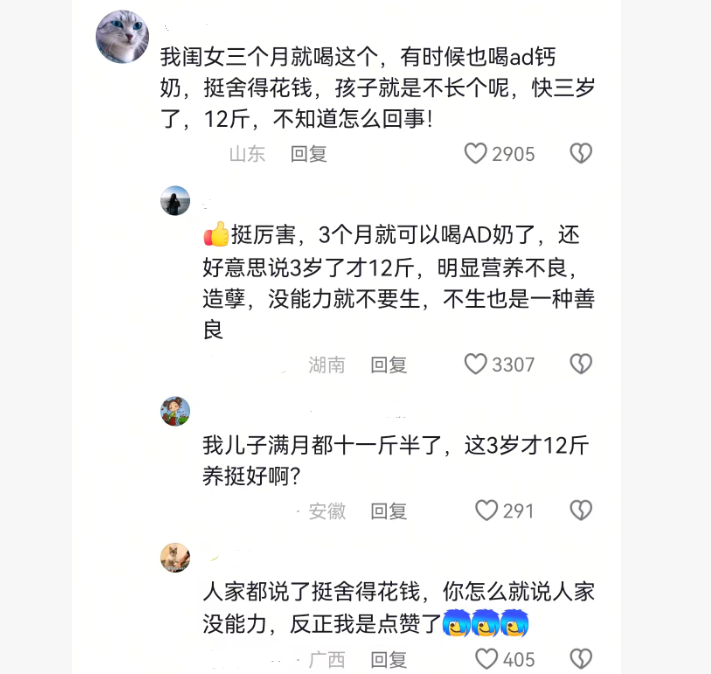Like the Guangxi reply with 405 likes
Screen dimensions: 711x674
(x=486, y=659)
